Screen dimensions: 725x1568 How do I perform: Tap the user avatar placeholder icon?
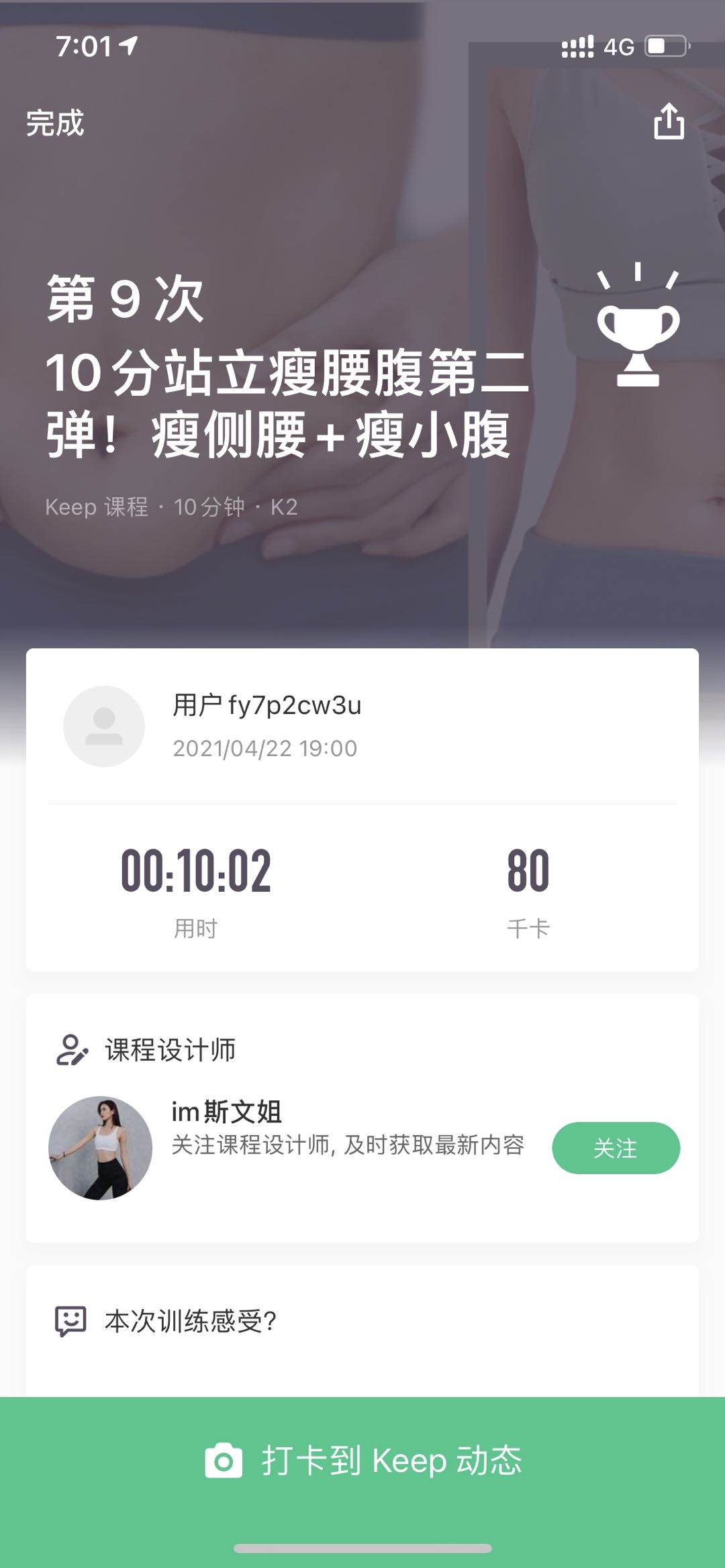101,725
